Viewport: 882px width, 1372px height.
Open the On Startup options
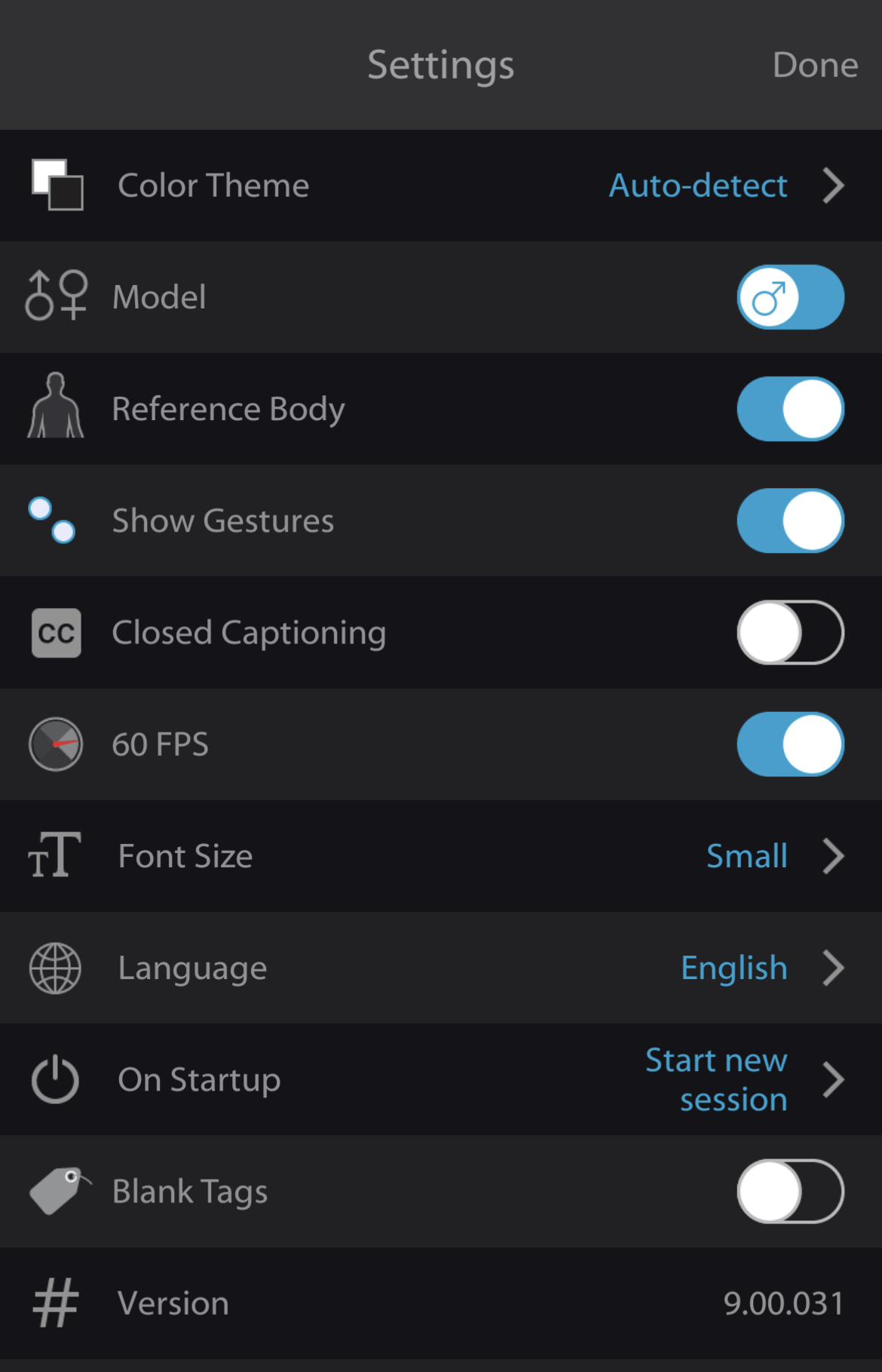pyautogui.click(x=833, y=1079)
